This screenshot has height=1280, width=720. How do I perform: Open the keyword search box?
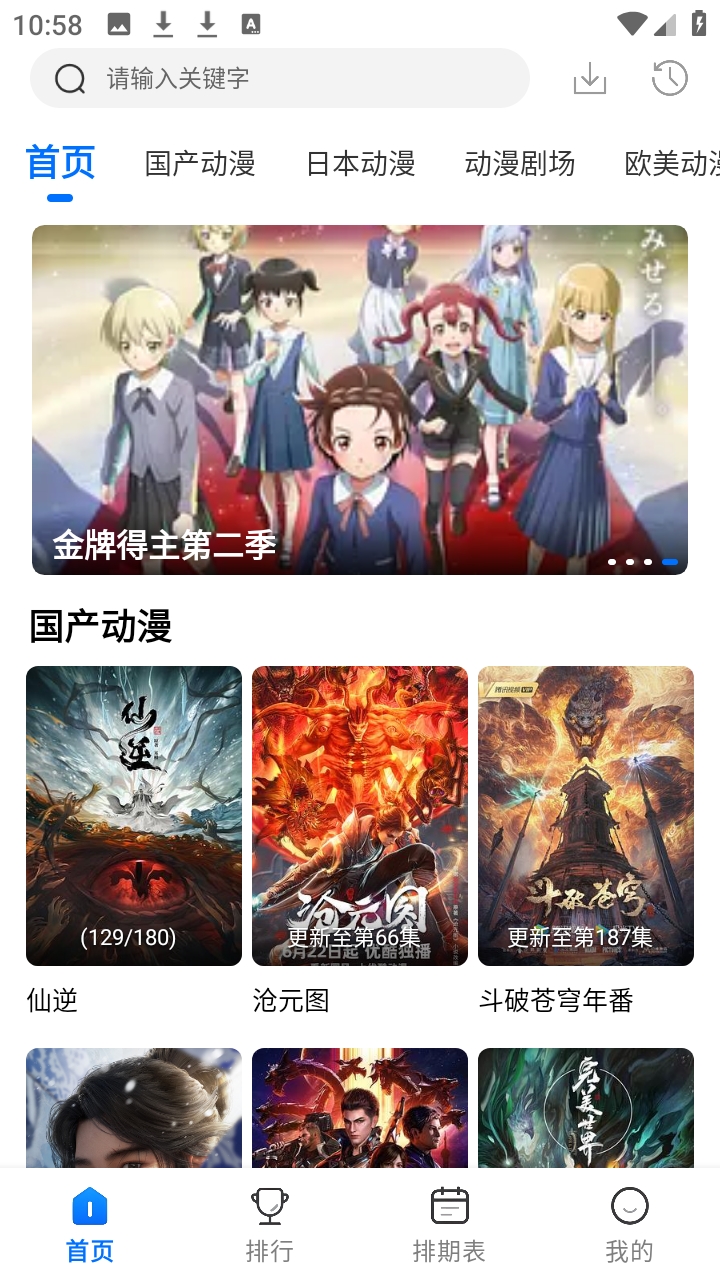pyautogui.click(x=280, y=78)
